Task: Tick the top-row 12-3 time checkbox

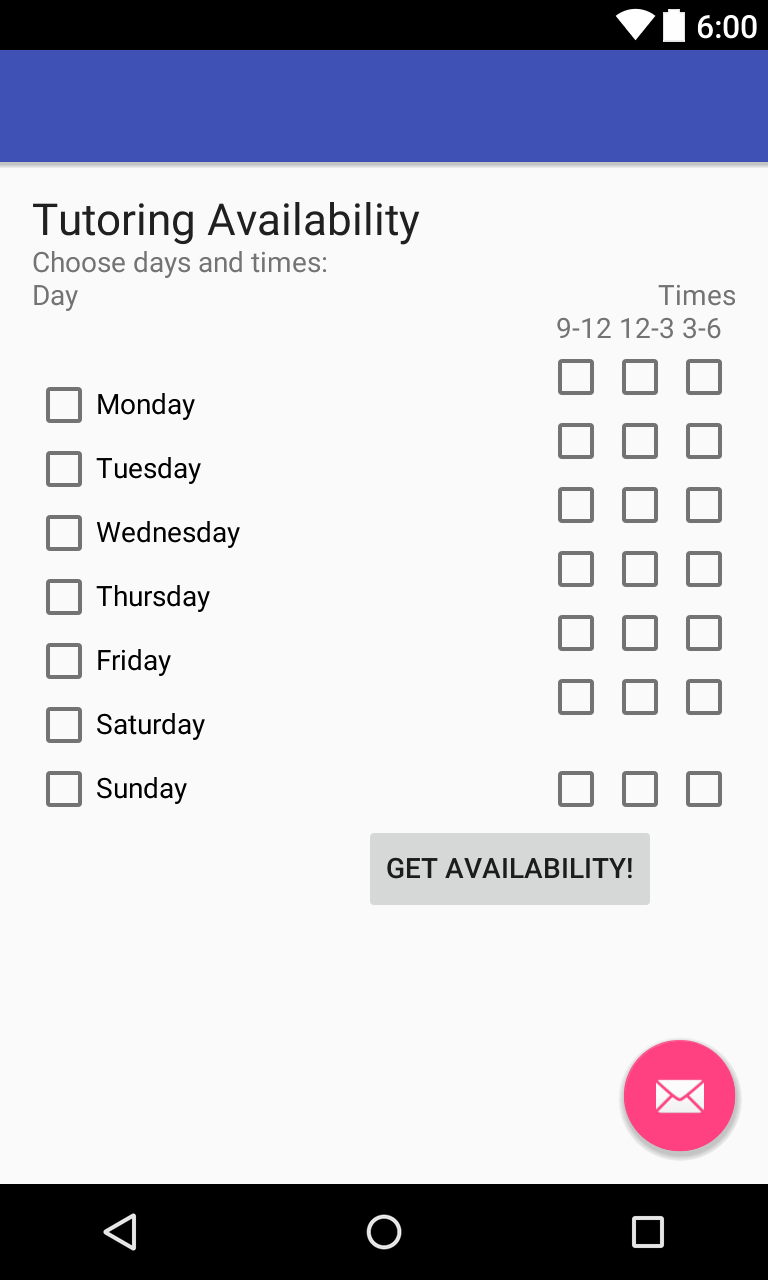Action: coord(640,377)
